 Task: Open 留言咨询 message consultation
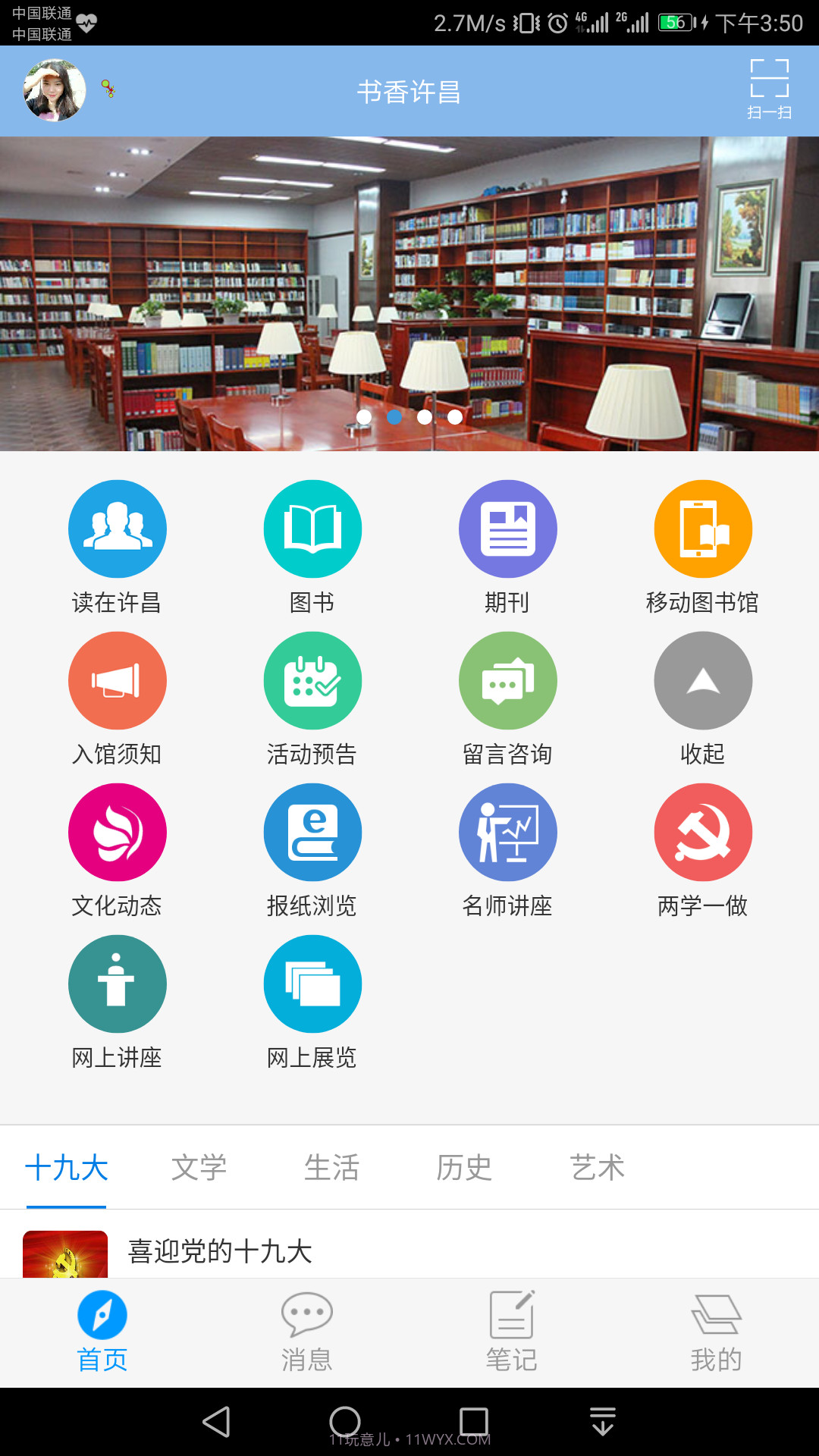coord(508,698)
